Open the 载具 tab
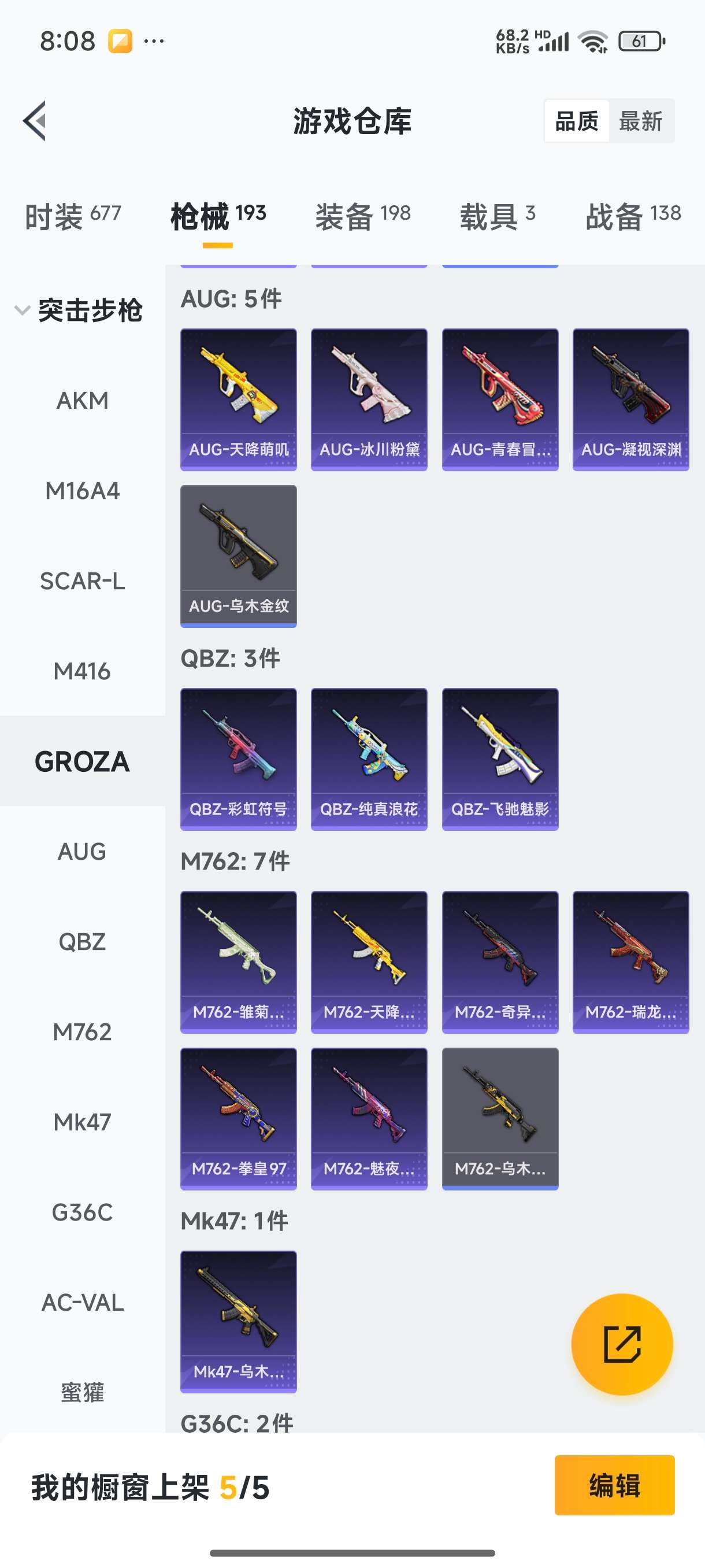This screenshot has width=705, height=1568. (x=498, y=216)
